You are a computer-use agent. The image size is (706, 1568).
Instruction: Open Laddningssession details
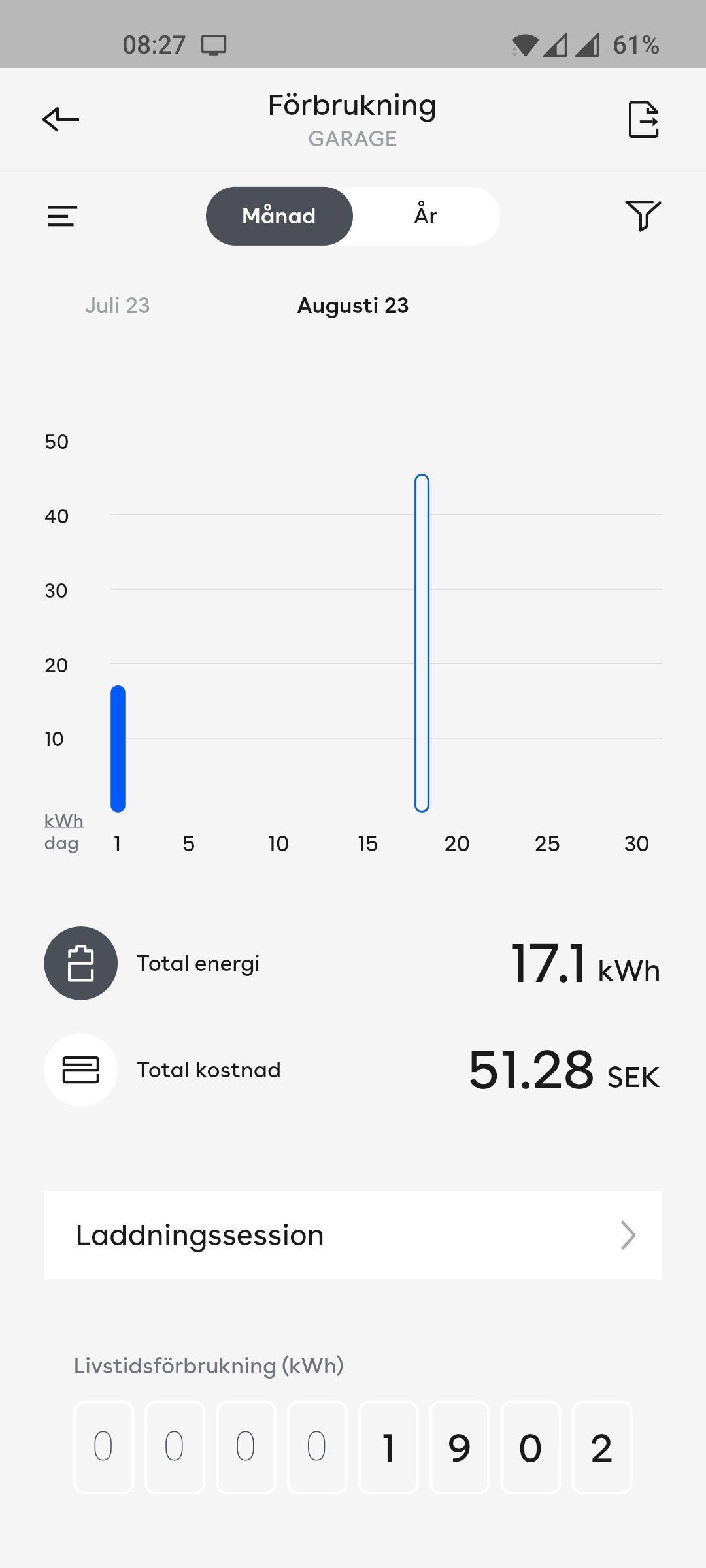point(353,1235)
